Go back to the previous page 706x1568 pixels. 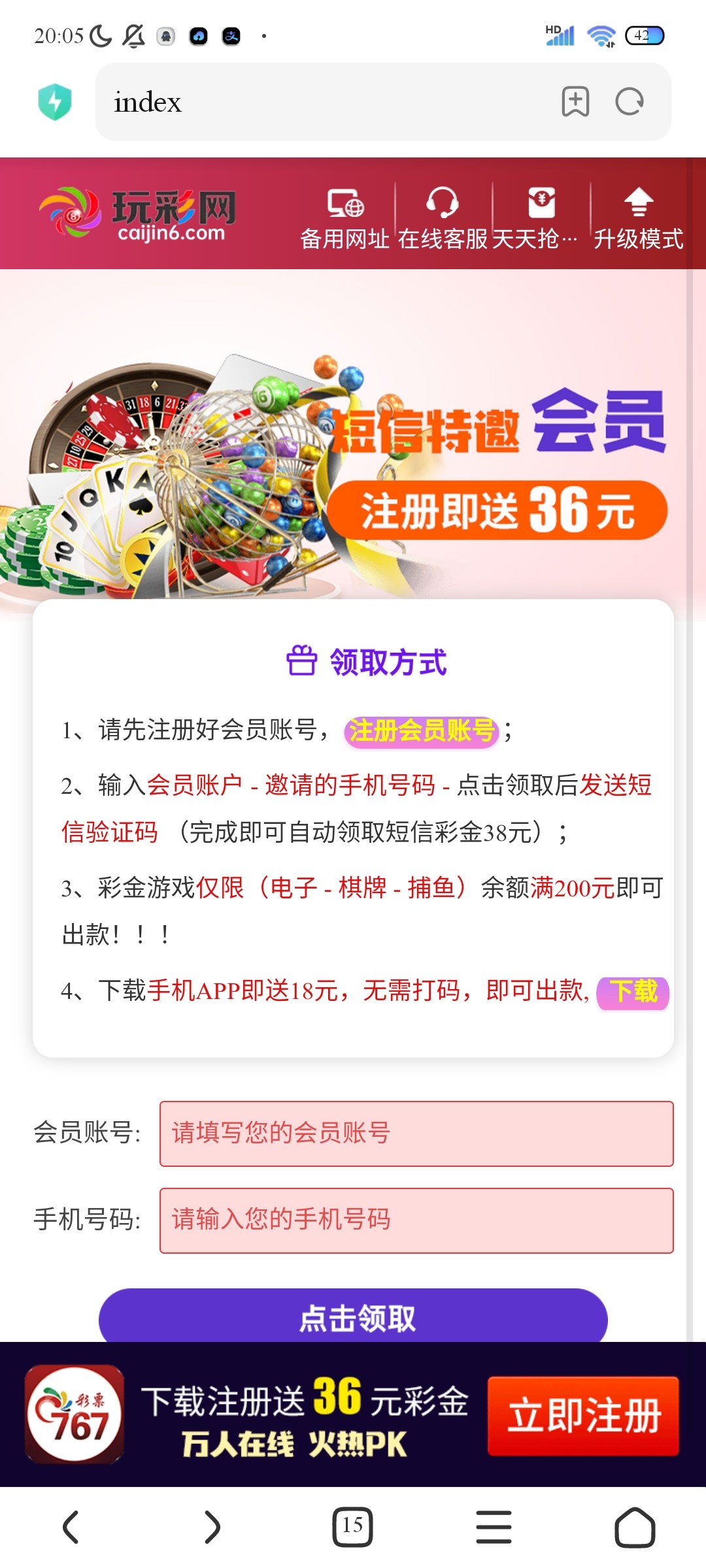(x=71, y=1527)
